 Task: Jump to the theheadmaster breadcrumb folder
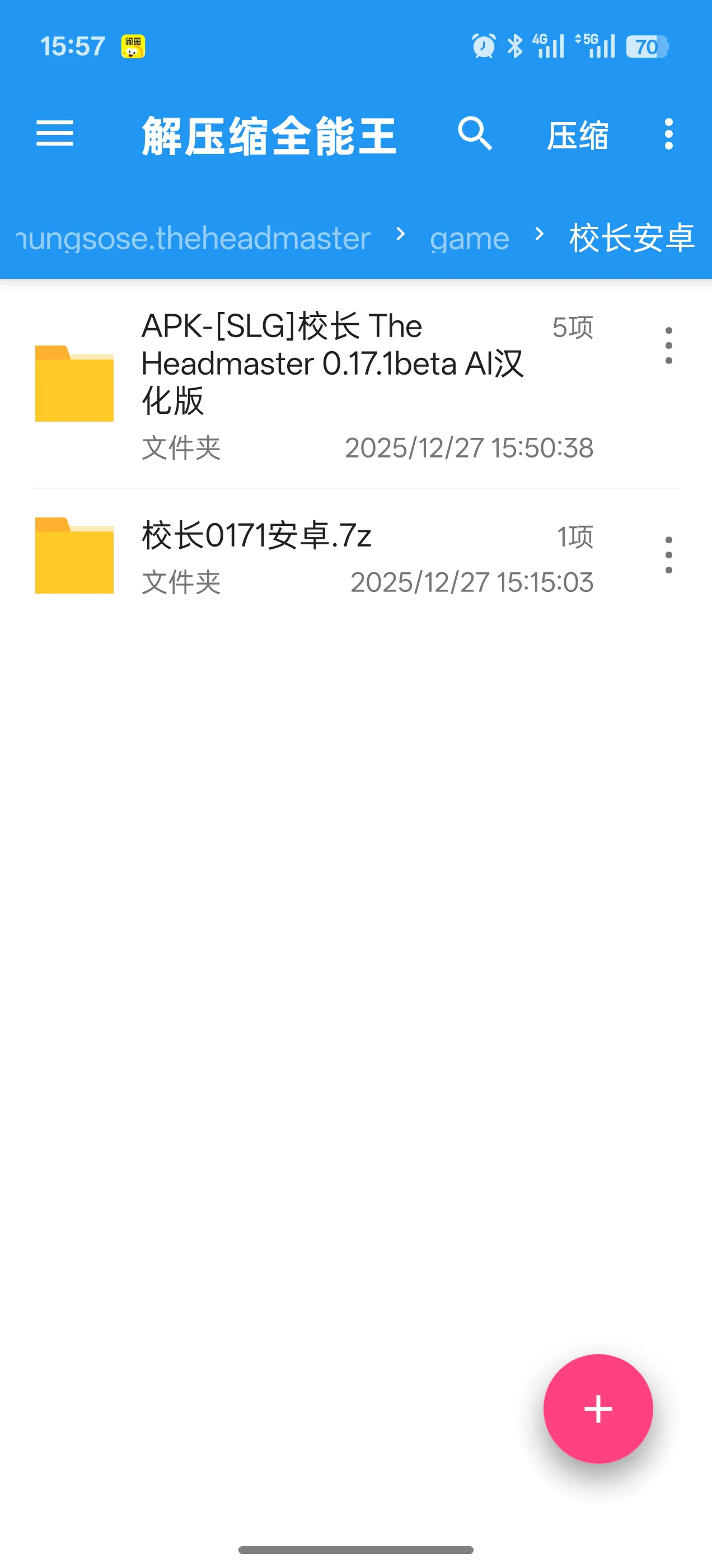pyautogui.click(x=194, y=238)
